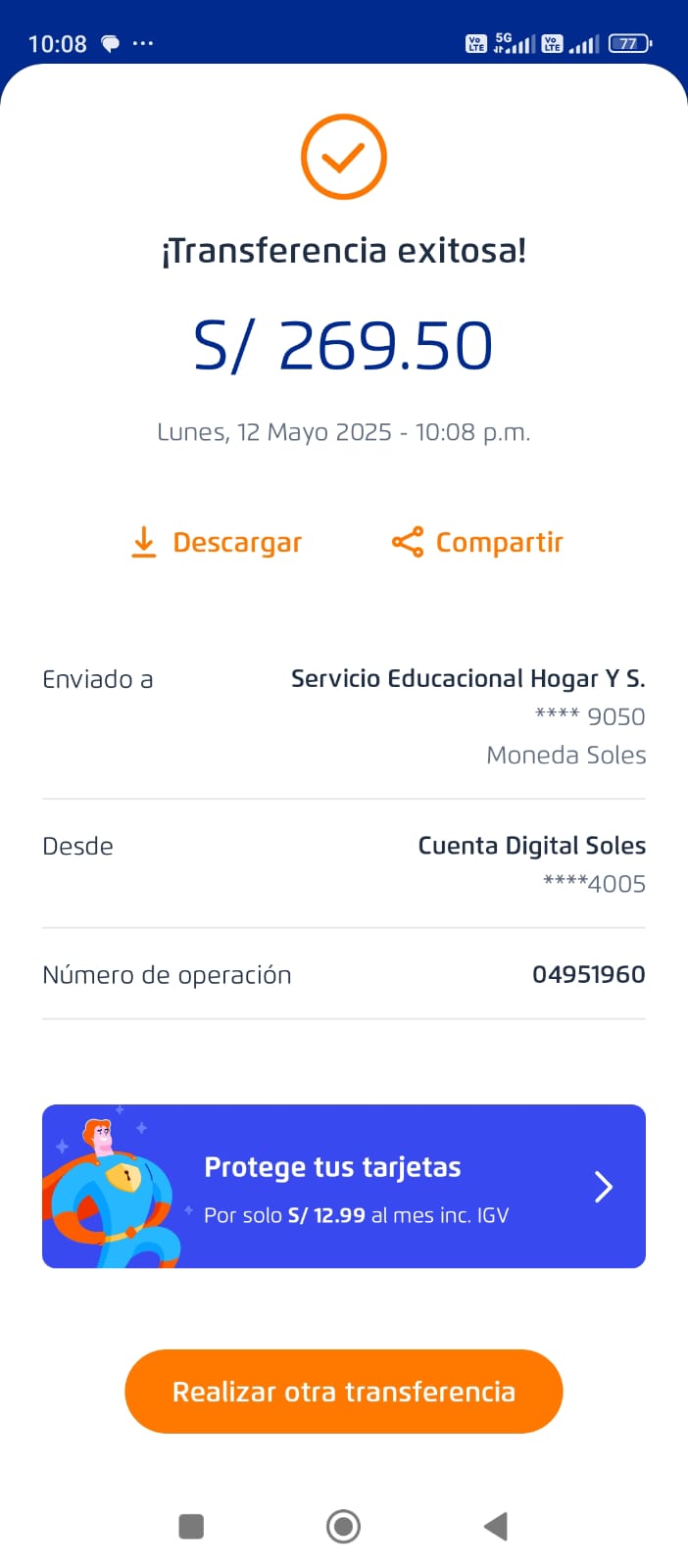Open recent apps with the square button
688x1568 pixels.
point(191,1526)
